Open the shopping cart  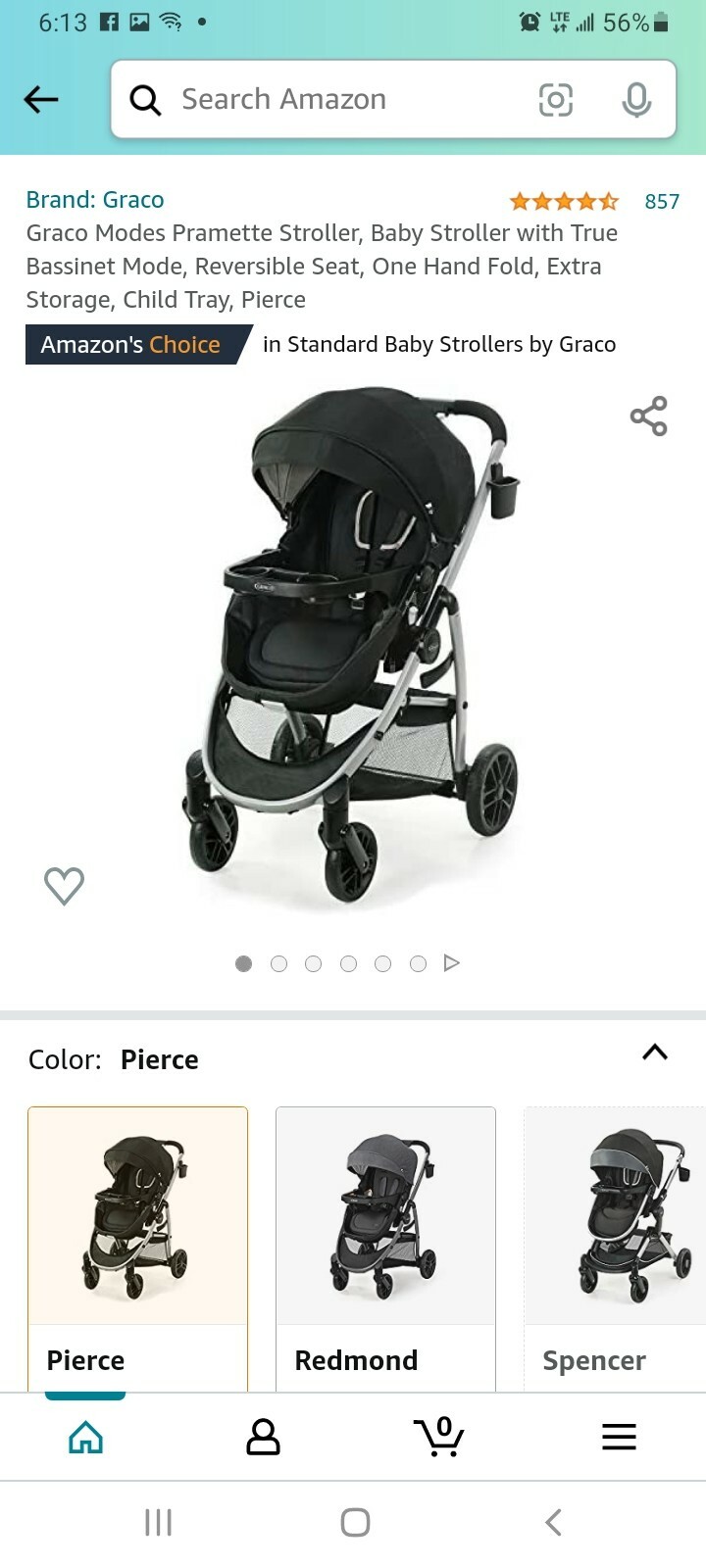click(440, 1437)
